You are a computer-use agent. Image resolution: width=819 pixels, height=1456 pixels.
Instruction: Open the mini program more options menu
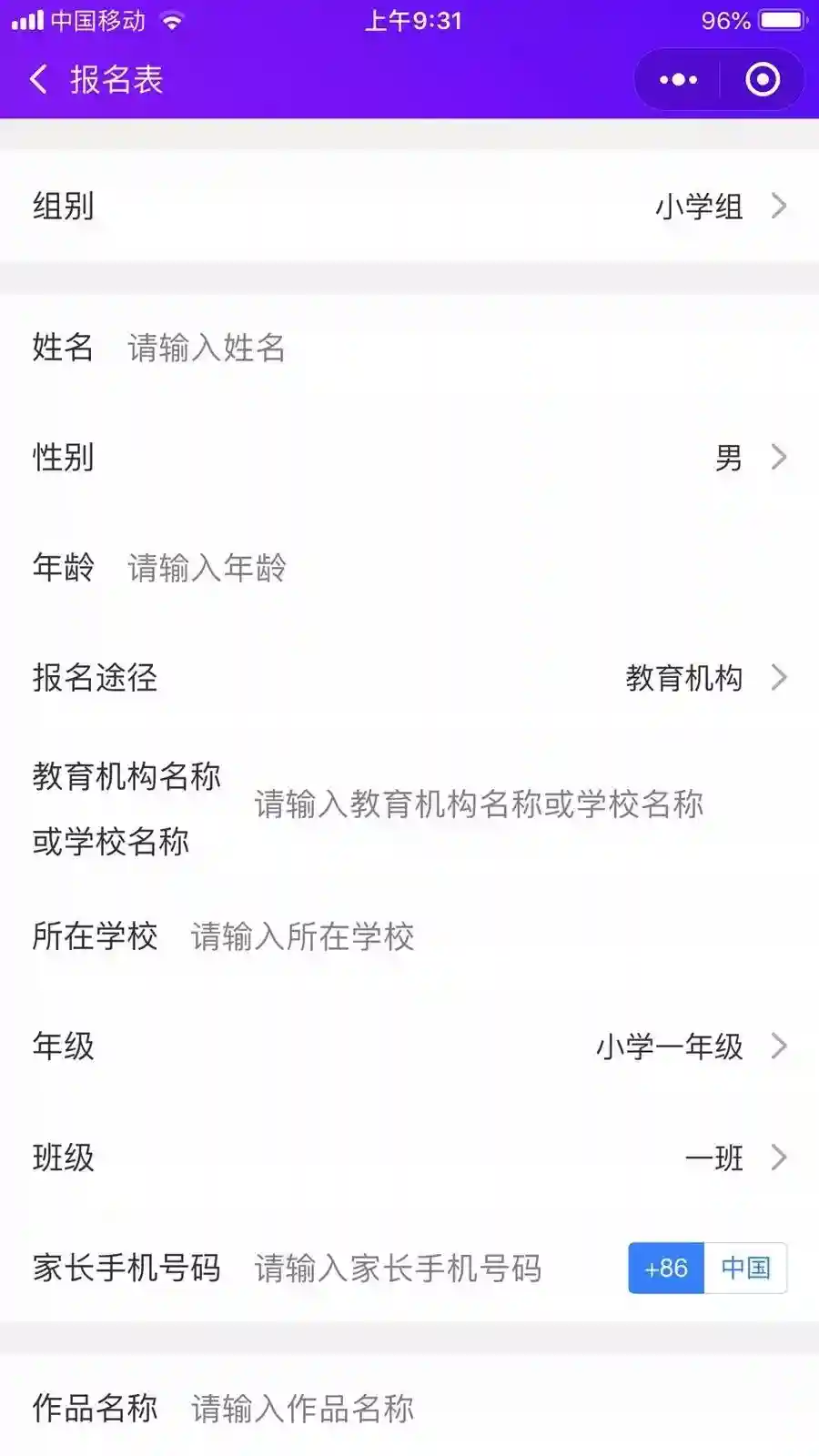click(x=678, y=80)
